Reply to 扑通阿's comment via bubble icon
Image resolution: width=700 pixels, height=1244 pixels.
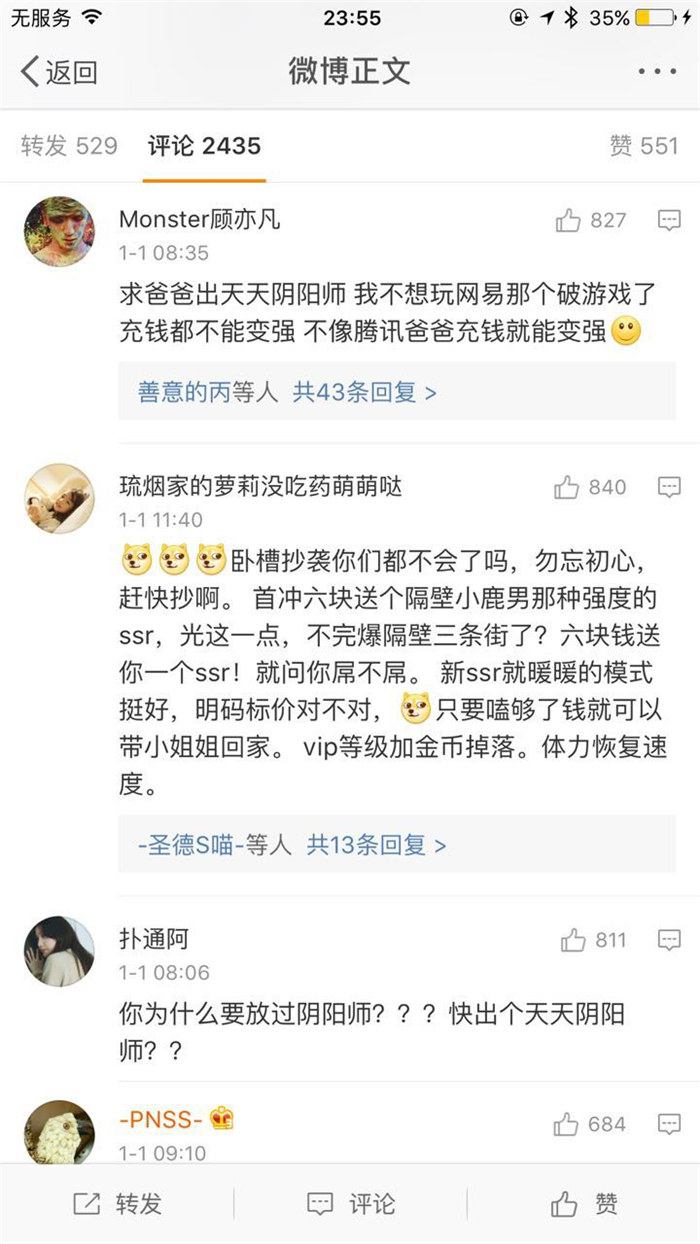[x=668, y=940]
